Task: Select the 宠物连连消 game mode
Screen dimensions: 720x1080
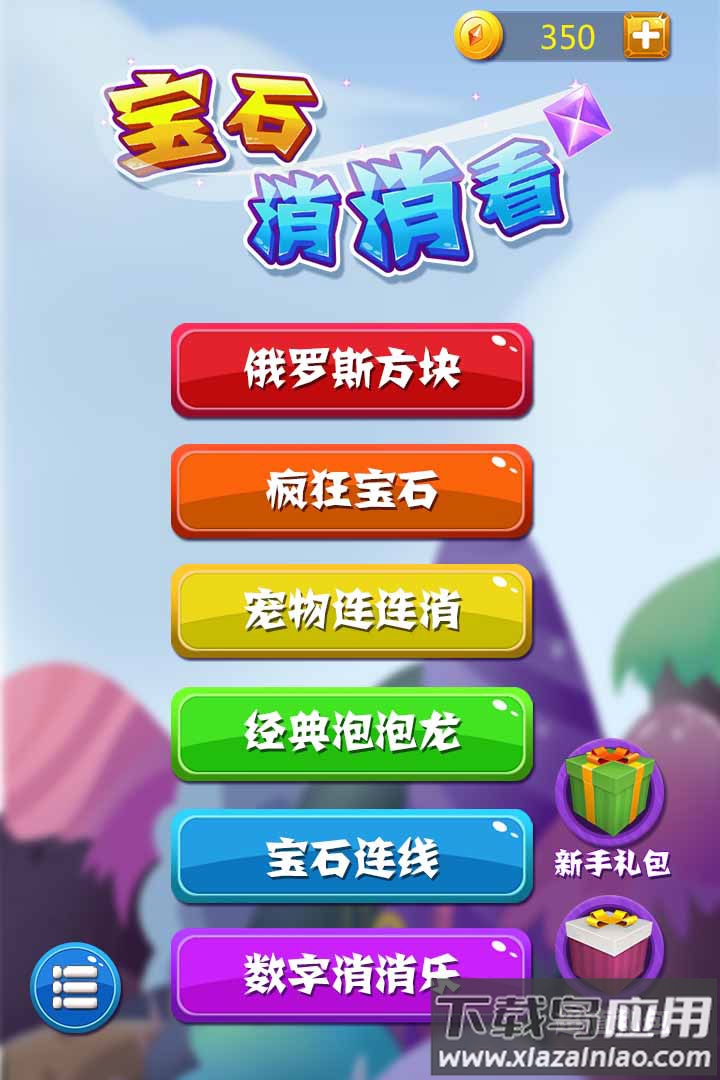Action: (x=351, y=612)
